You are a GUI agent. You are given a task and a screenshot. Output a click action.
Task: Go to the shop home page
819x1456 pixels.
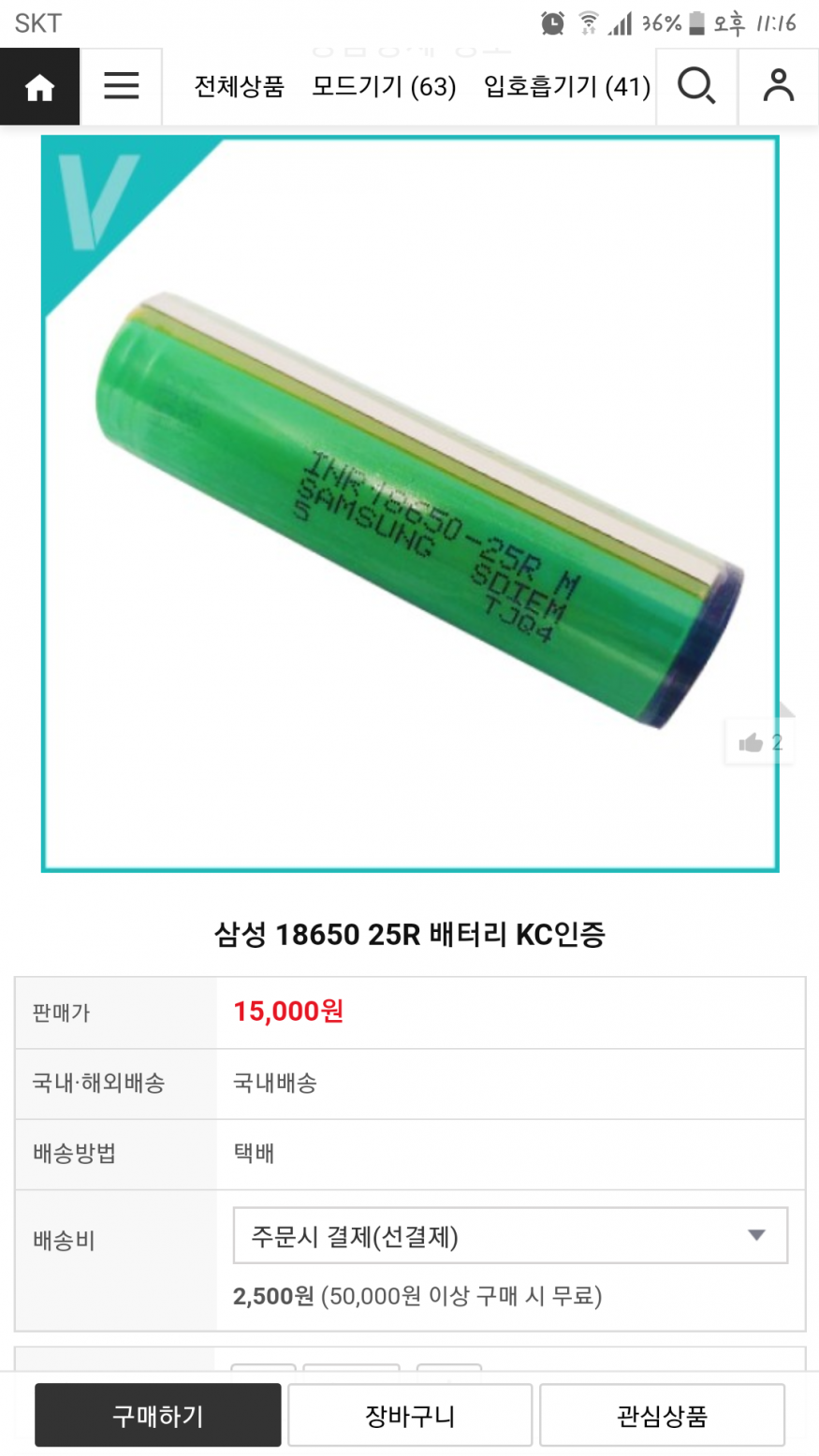(39, 87)
